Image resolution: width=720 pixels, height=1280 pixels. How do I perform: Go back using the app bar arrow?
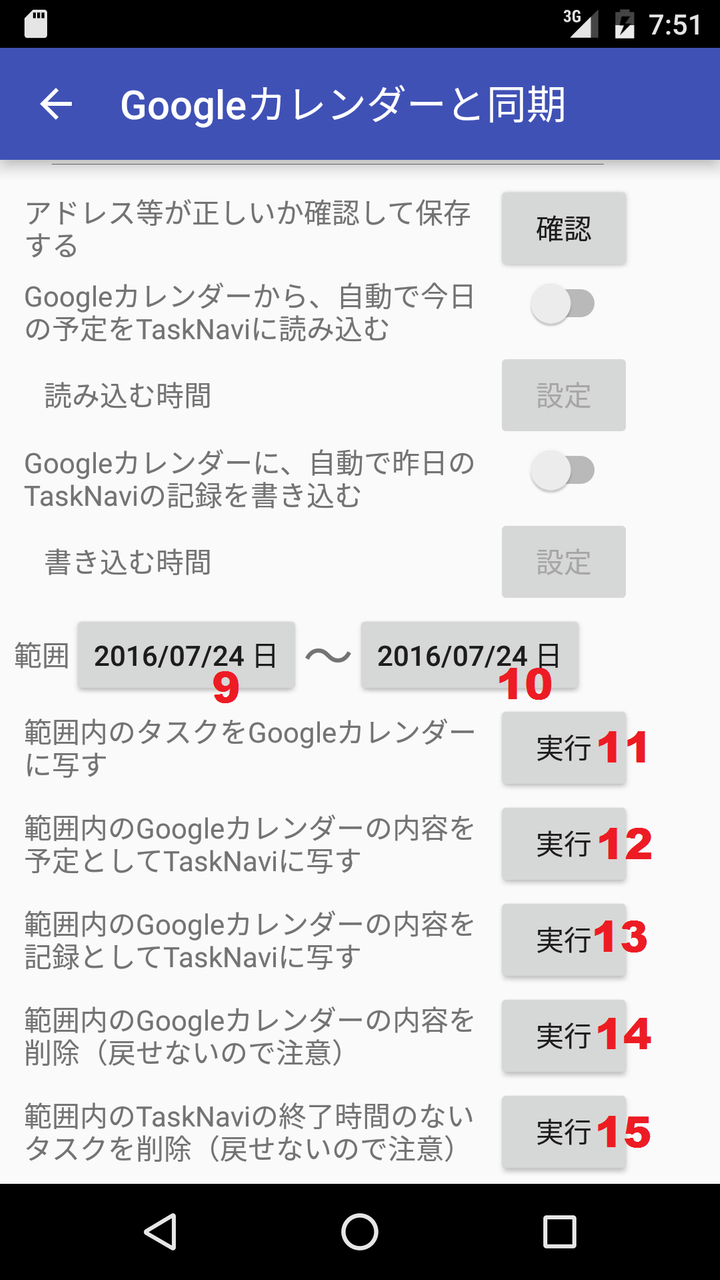click(x=56, y=104)
